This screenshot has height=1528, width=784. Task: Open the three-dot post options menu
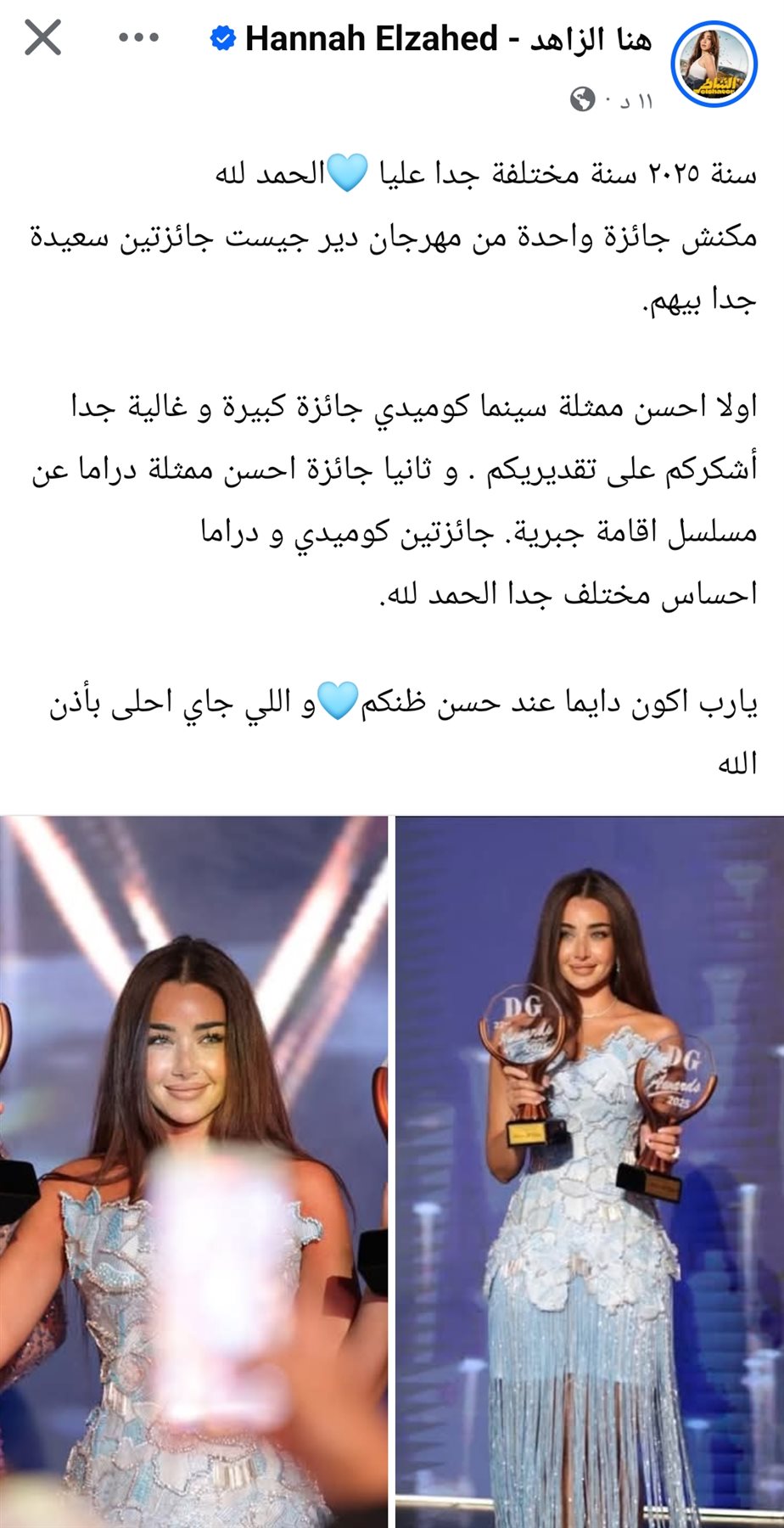(x=139, y=38)
